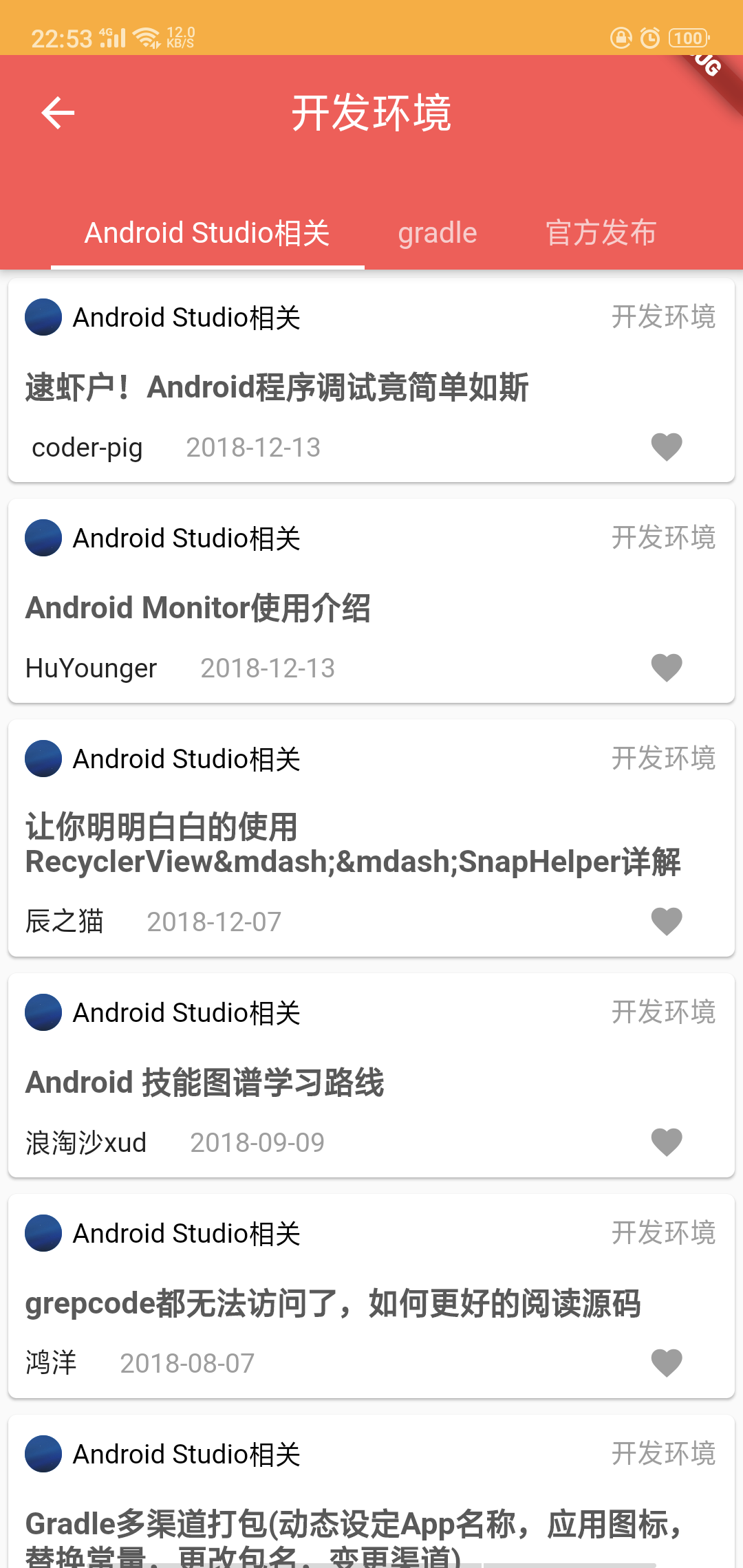
Task: Tap the heart on 浪淘沙xud's article
Action: tap(666, 1142)
